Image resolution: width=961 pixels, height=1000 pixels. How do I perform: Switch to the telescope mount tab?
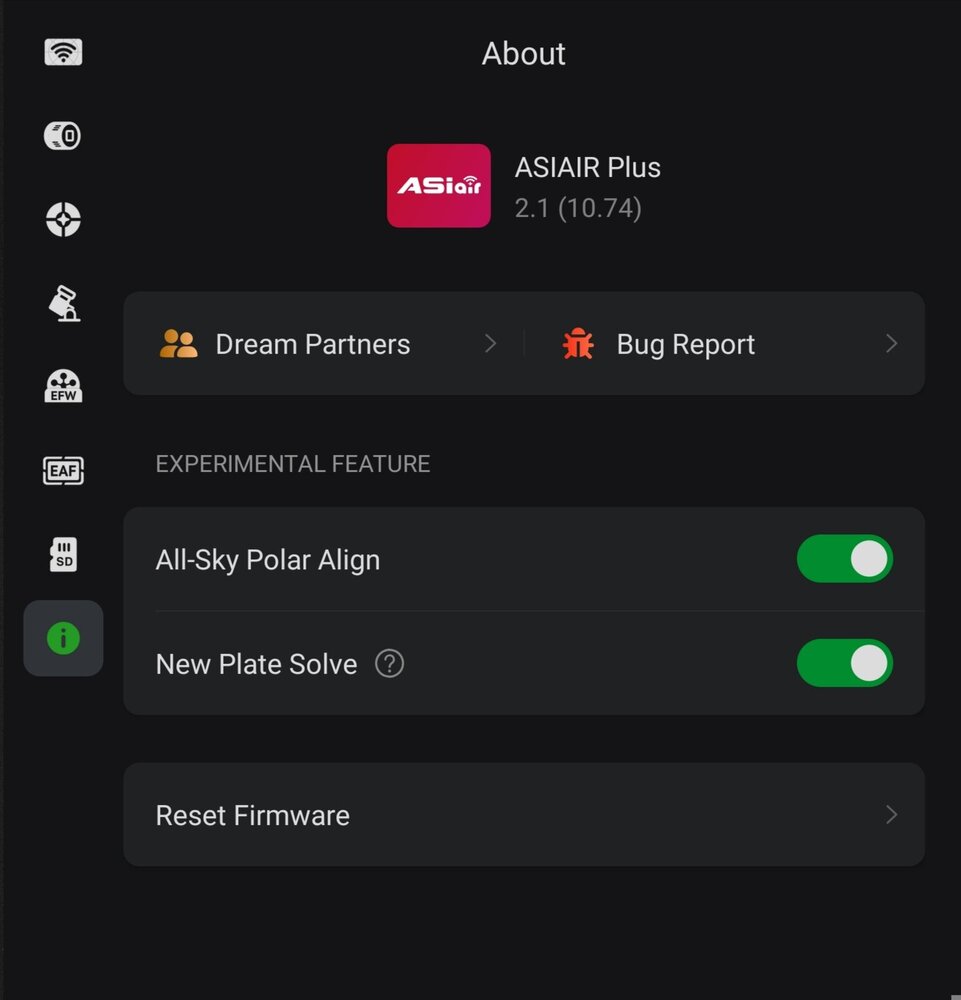(63, 302)
